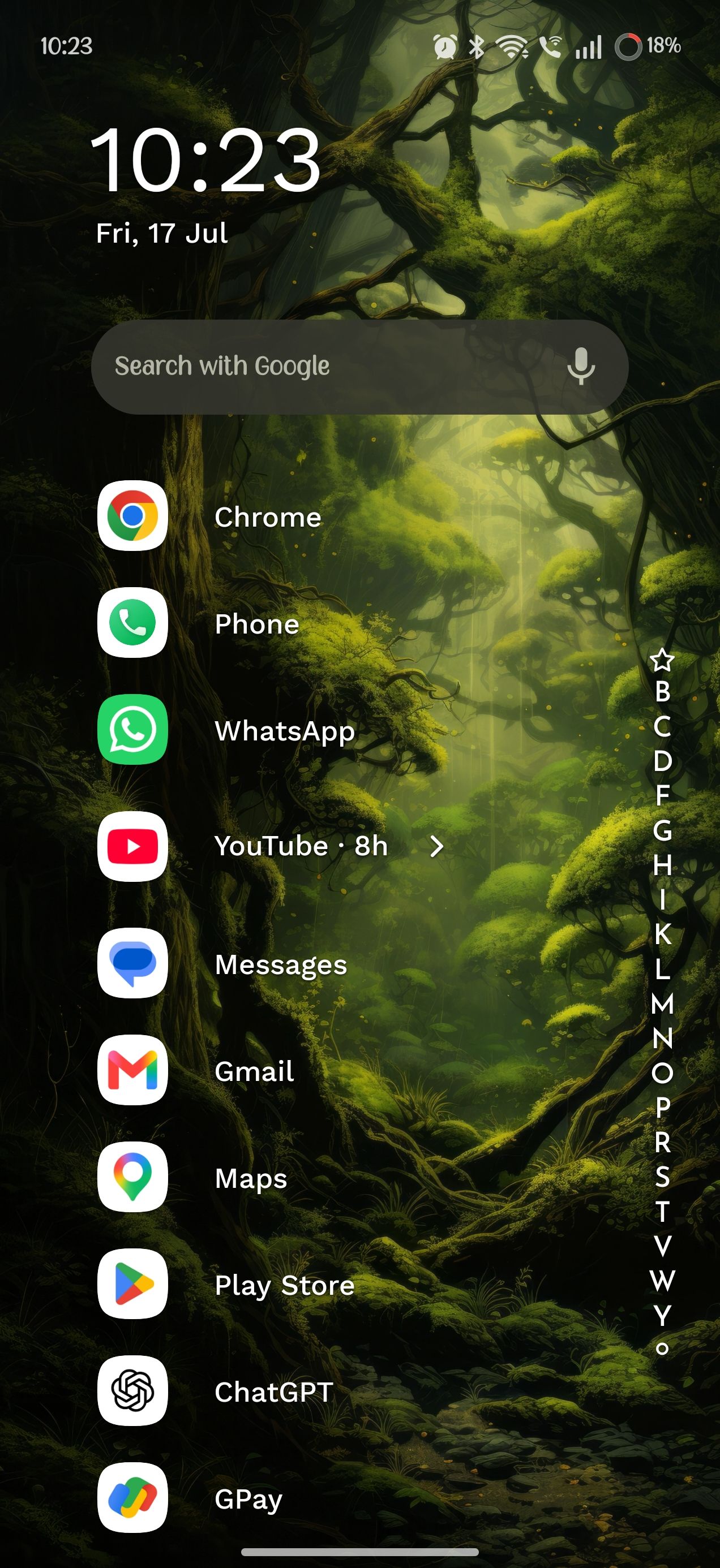
Task: Jump to letter M in the index
Action: pos(662,1003)
